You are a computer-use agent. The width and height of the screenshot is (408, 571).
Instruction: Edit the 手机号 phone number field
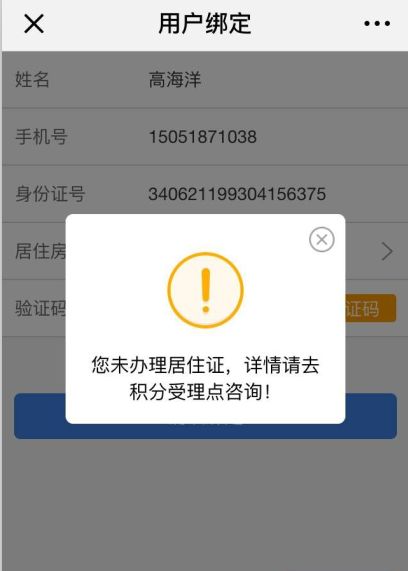[x=203, y=137]
